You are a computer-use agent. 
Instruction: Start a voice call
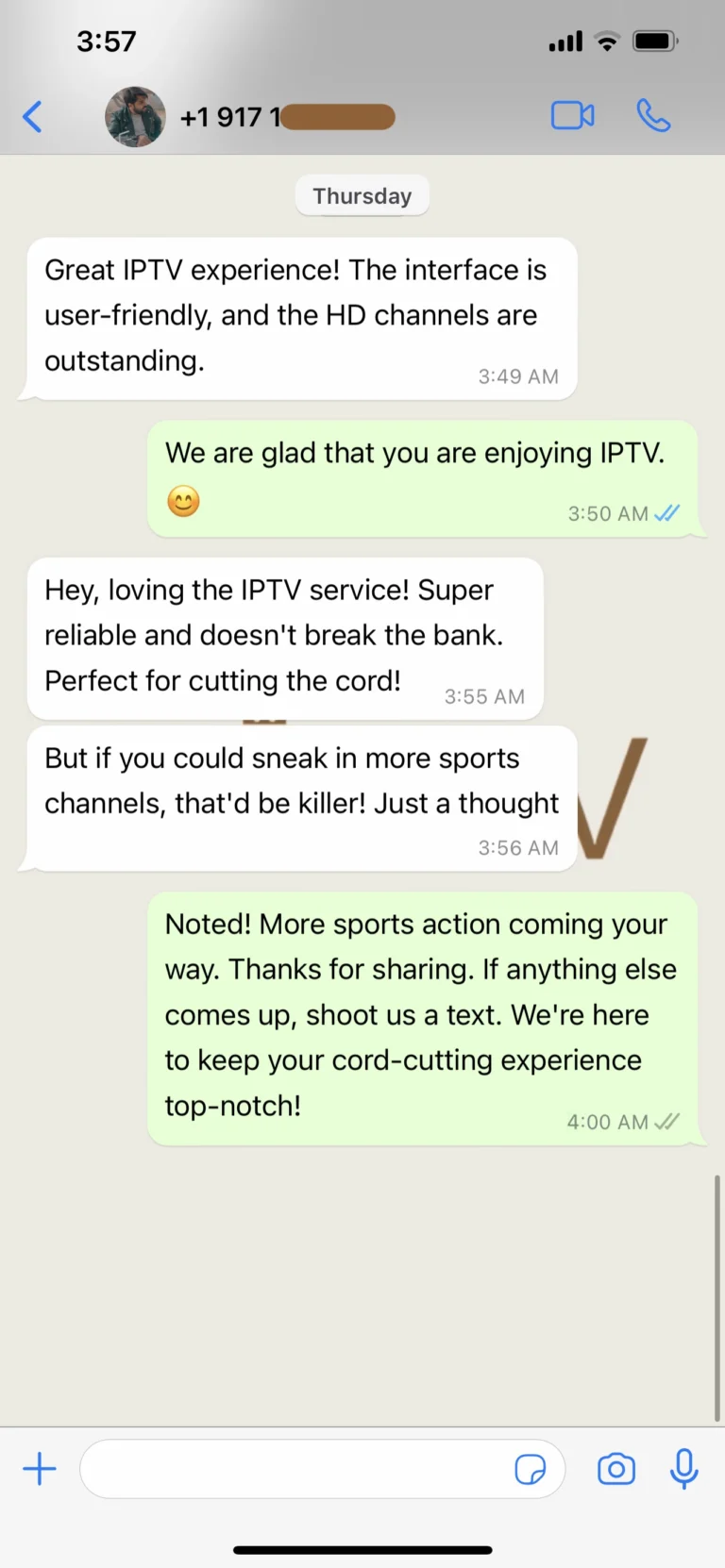pos(653,116)
